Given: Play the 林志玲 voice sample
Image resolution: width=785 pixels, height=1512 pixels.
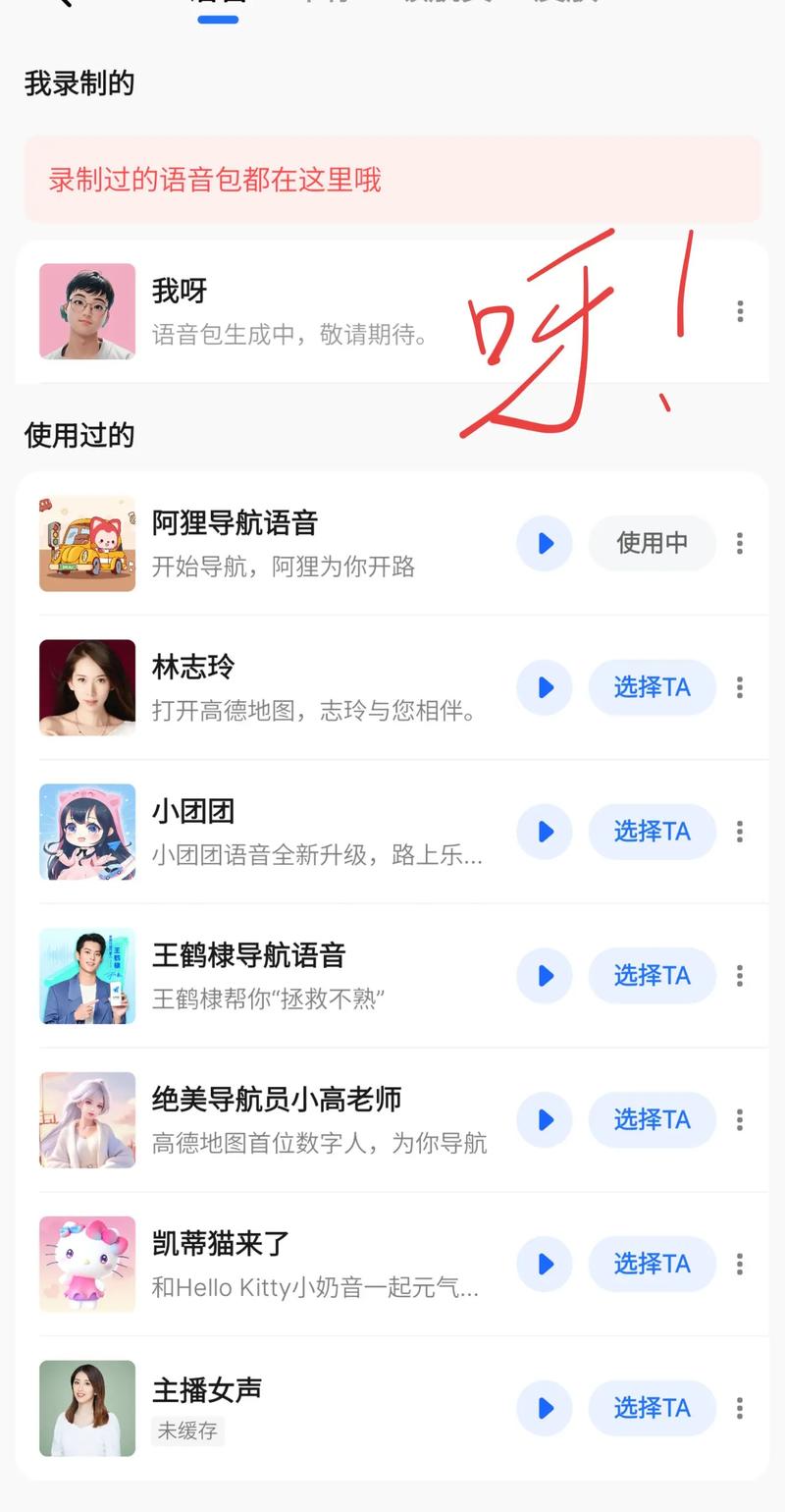Looking at the screenshot, I should pyautogui.click(x=545, y=687).
